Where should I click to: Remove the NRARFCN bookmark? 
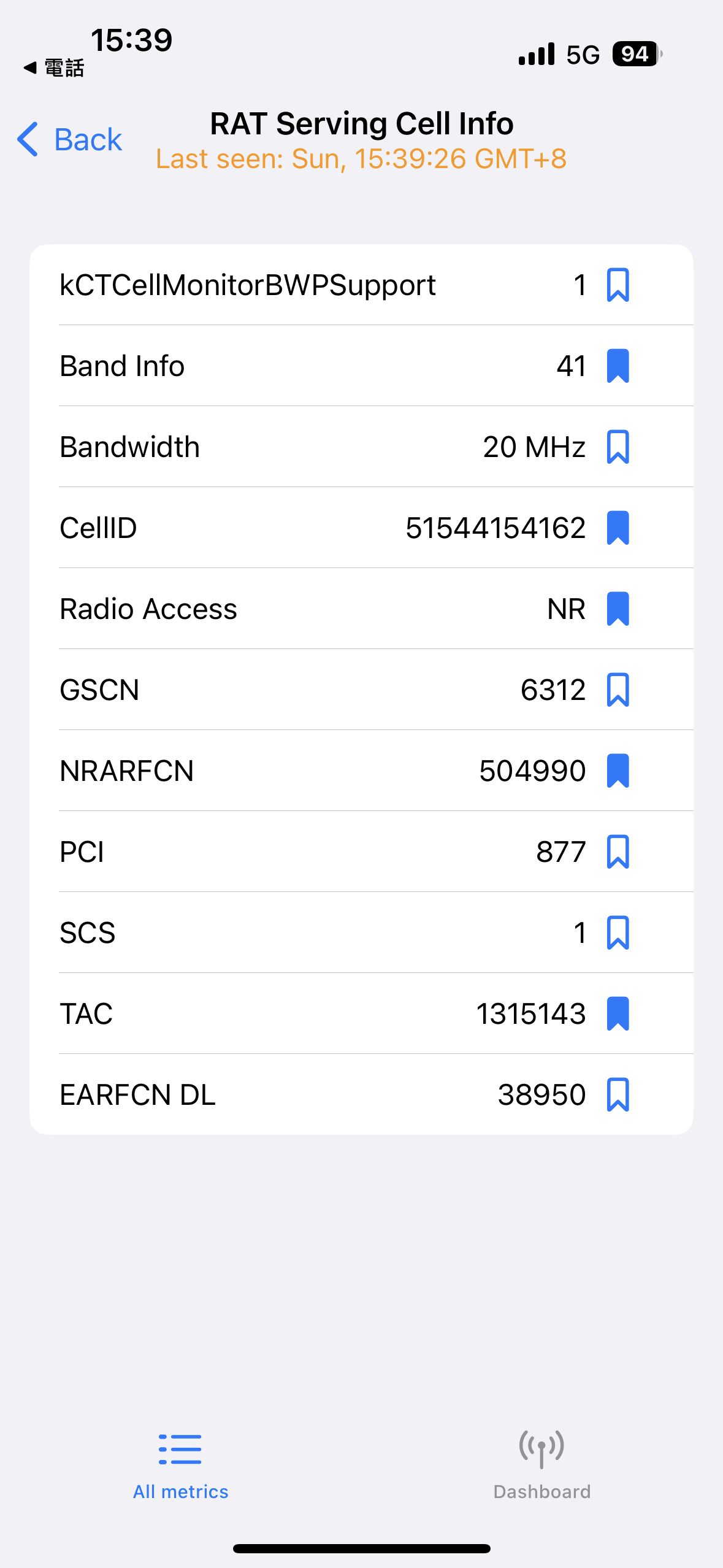coord(618,771)
